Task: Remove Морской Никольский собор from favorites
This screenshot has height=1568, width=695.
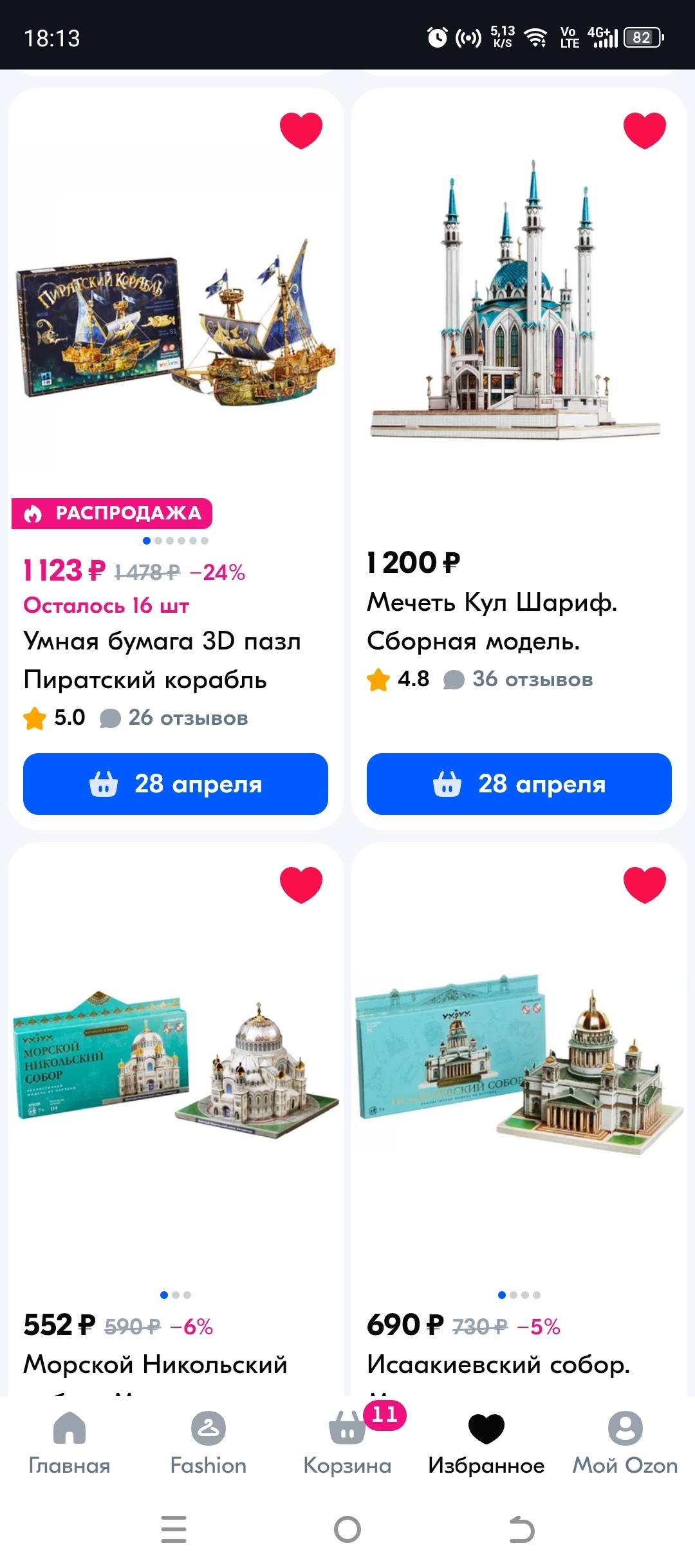Action: point(301,884)
